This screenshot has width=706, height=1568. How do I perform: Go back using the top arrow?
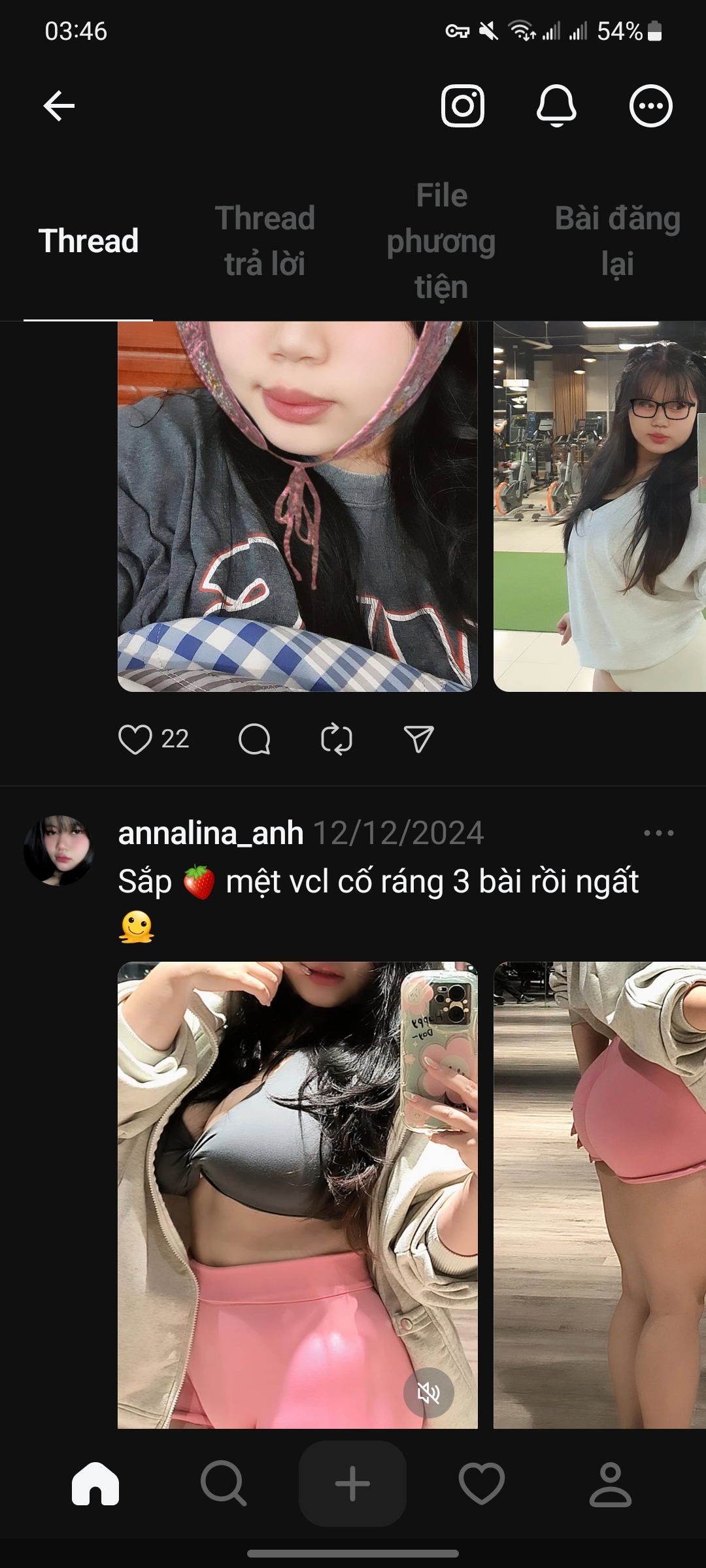pos(59,106)
